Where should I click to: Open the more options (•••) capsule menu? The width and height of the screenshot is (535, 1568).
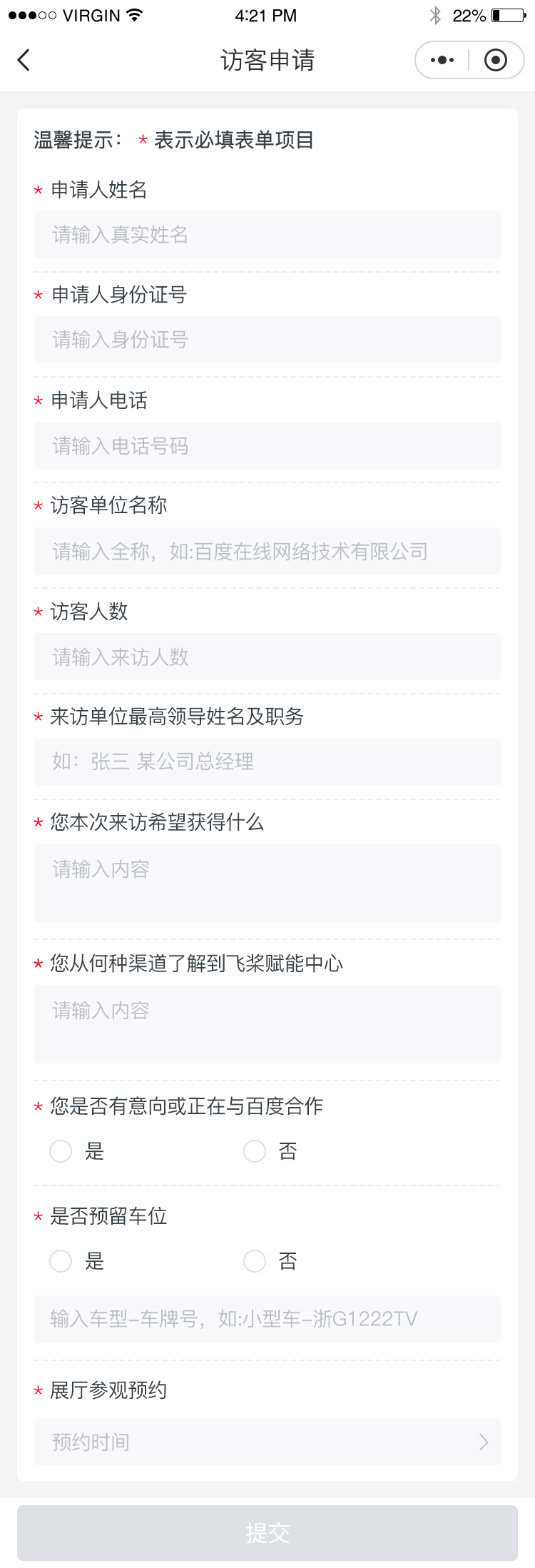tap(441, 60)
